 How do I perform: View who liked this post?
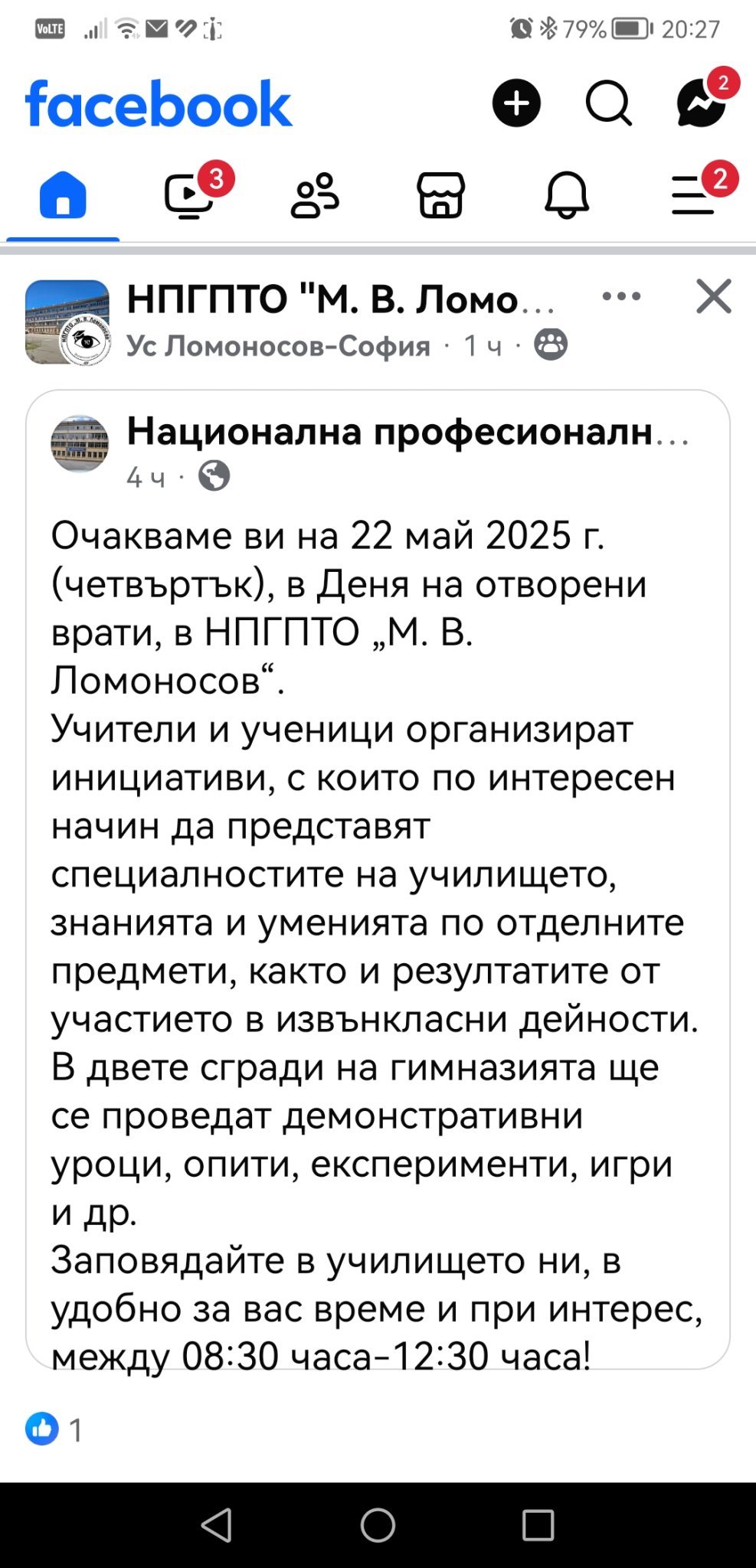point(54,1429)
